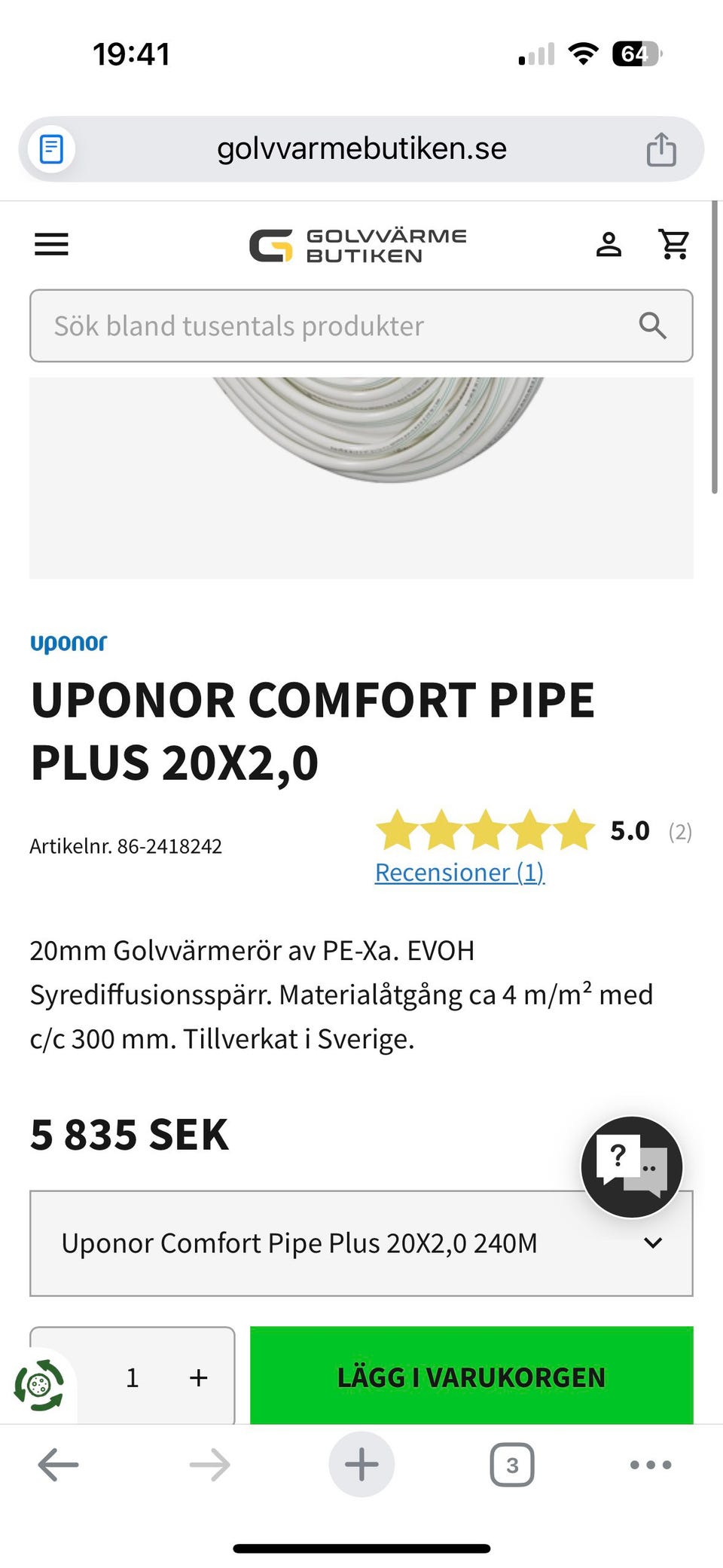Go to Golvvärmebutiken home via logo
This screenshot has height=1568, width=723.
[x=358, y=246]
